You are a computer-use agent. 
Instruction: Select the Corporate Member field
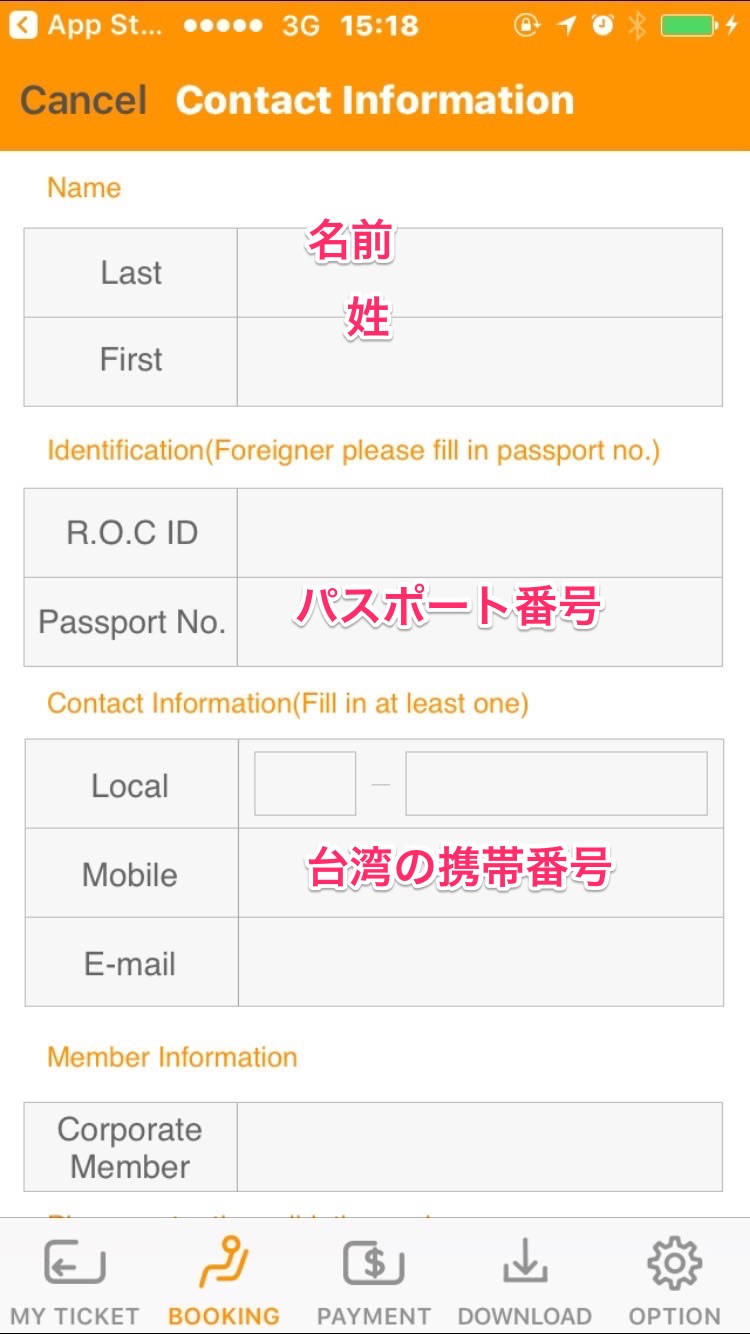click(x=479, y=1147)
